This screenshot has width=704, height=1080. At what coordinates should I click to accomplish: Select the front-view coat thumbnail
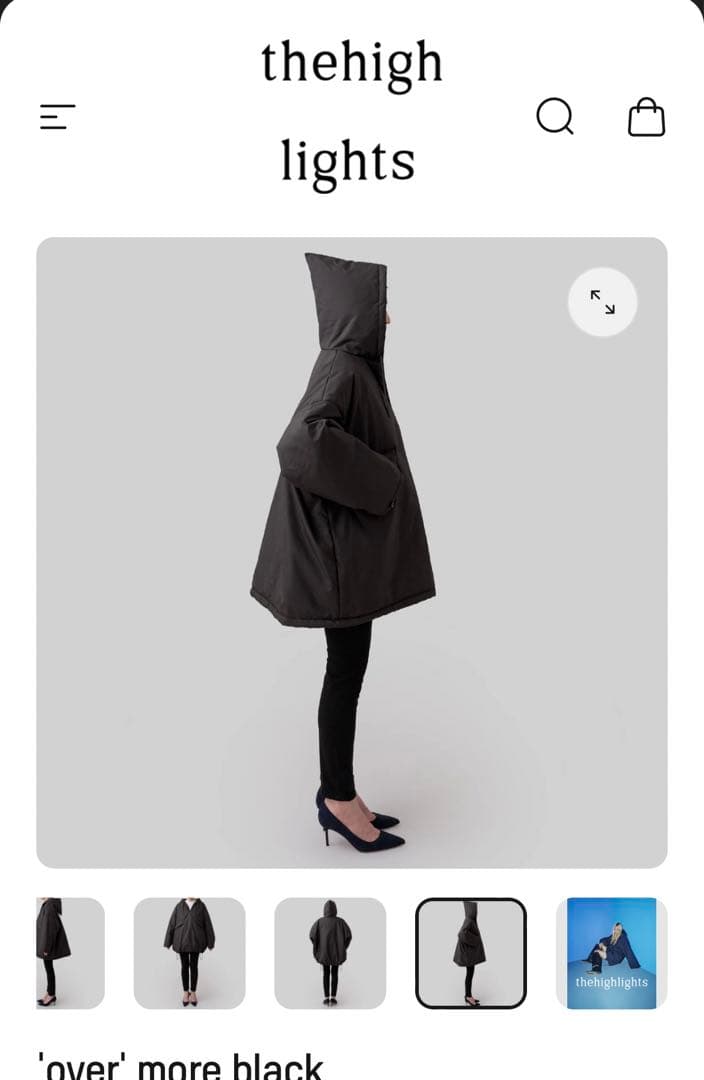(189, 953)
